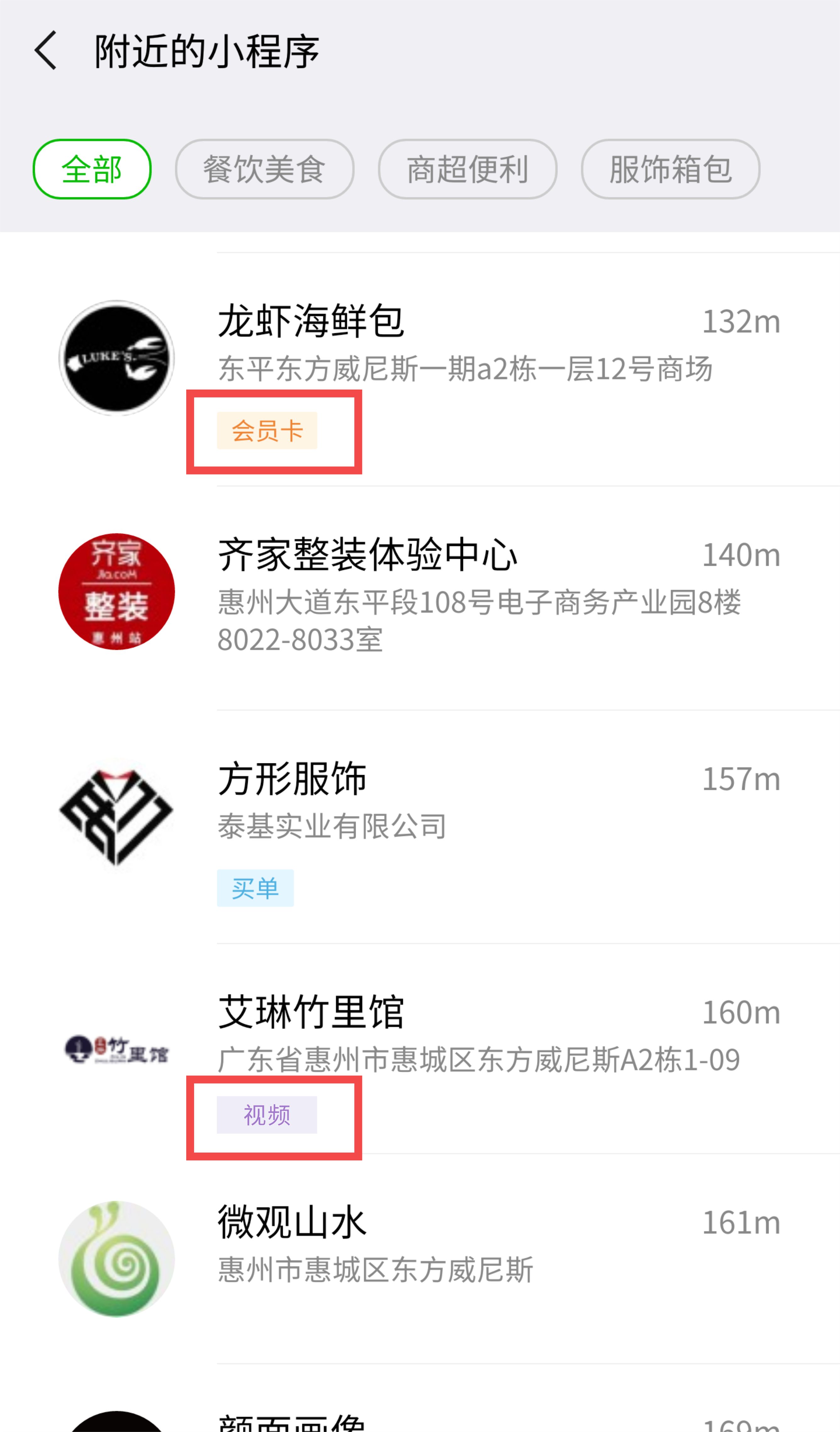
Task: Tap the 视频 tag under 艾琳竹里馆
Action: click(267, 1115)
